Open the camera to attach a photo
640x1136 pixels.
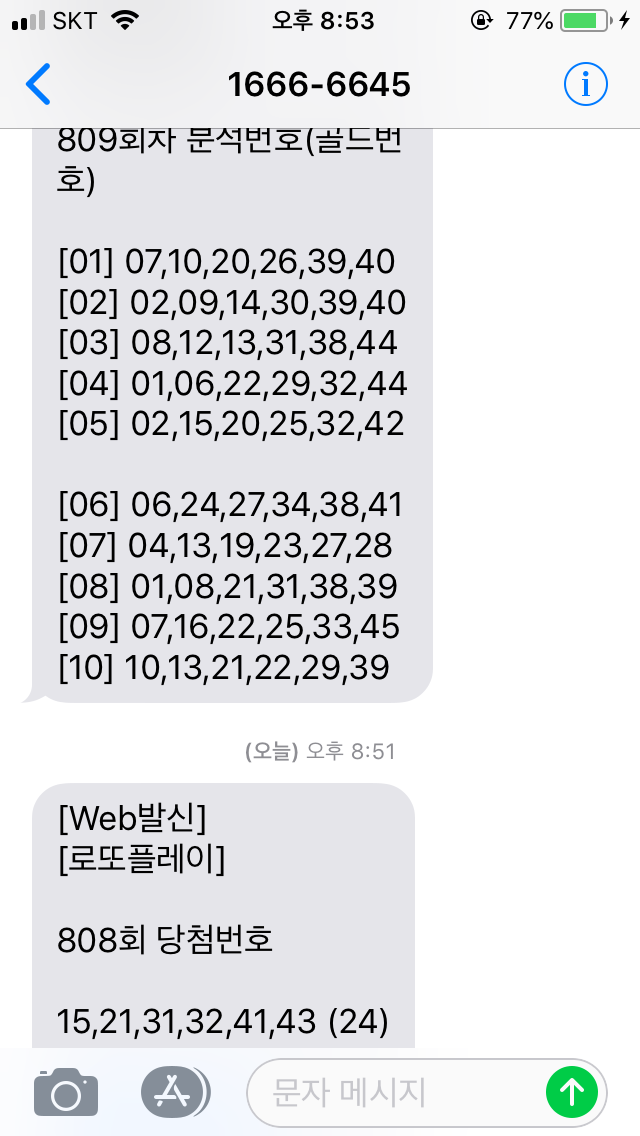pos(66,1092)
